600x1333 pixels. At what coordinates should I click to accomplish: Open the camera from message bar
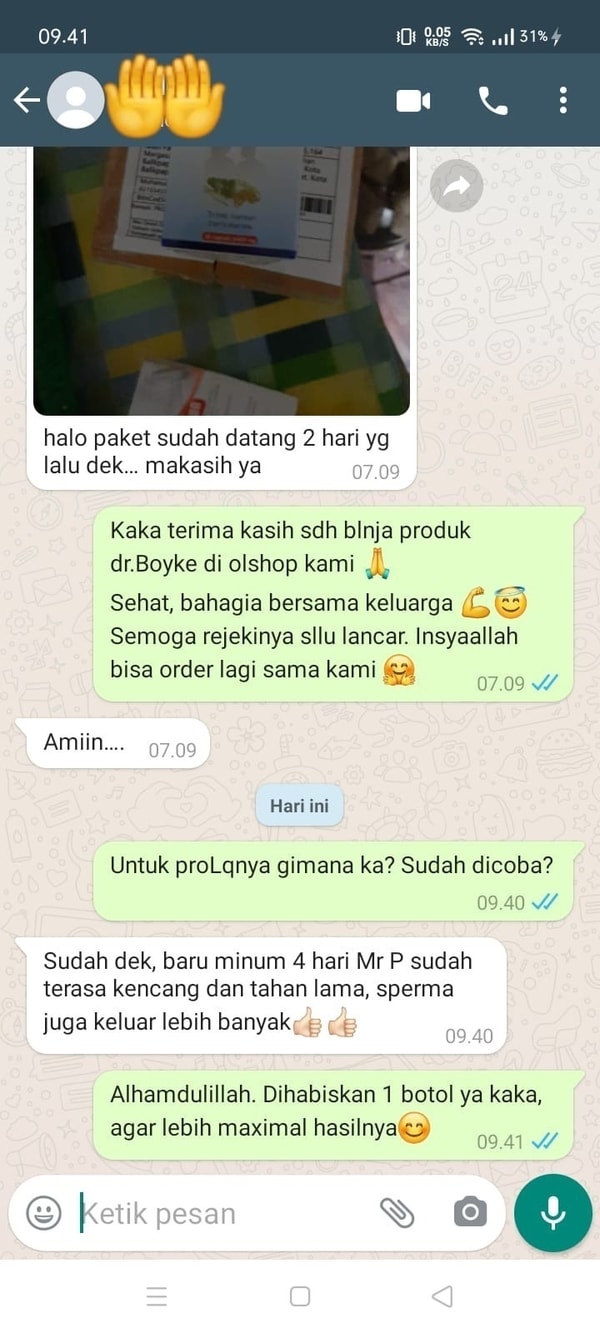tap(469, 1213)
